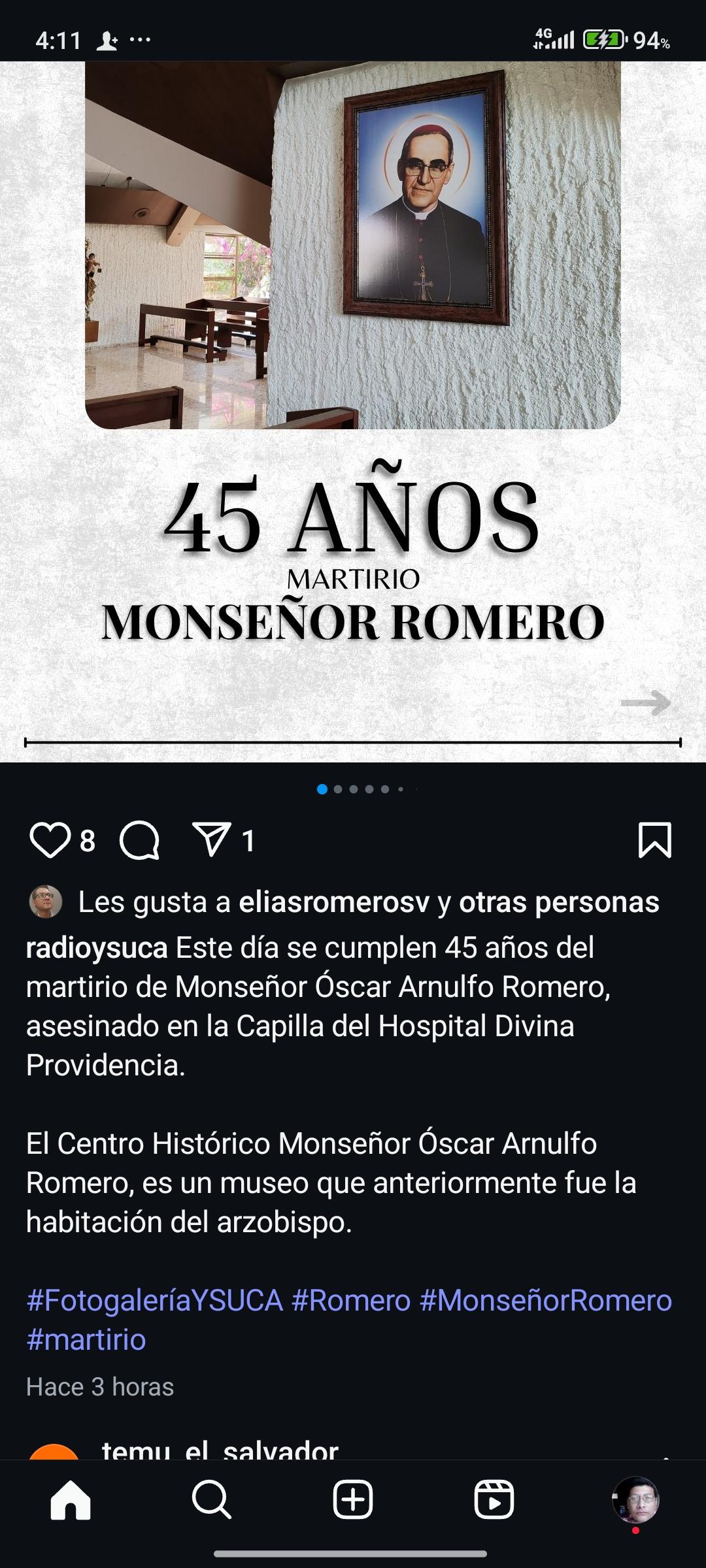Go to the Home feed tab
This screenshot has height=1568, width=706.
point(71,1499)
